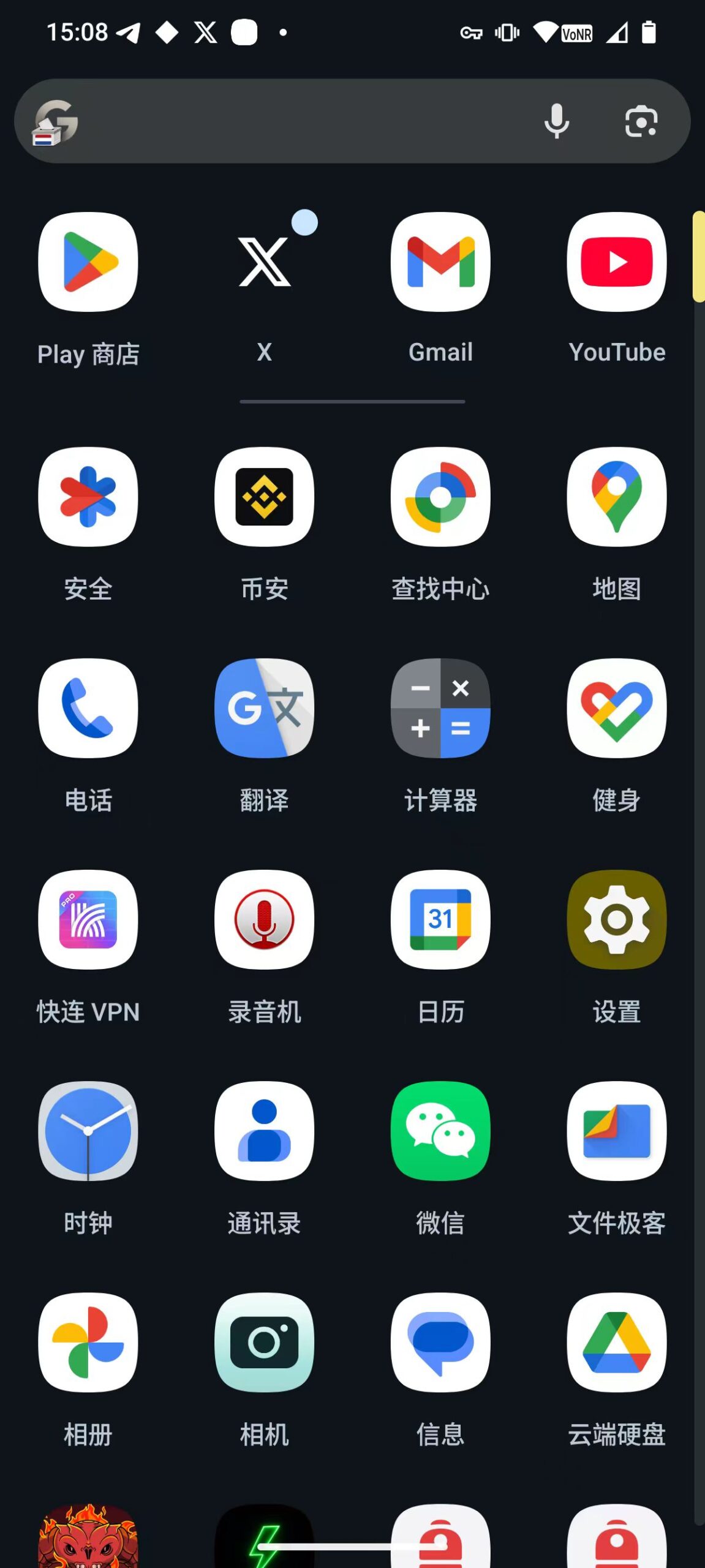Launch 微信
705x1568 pixels.
tap(440, 1131)
